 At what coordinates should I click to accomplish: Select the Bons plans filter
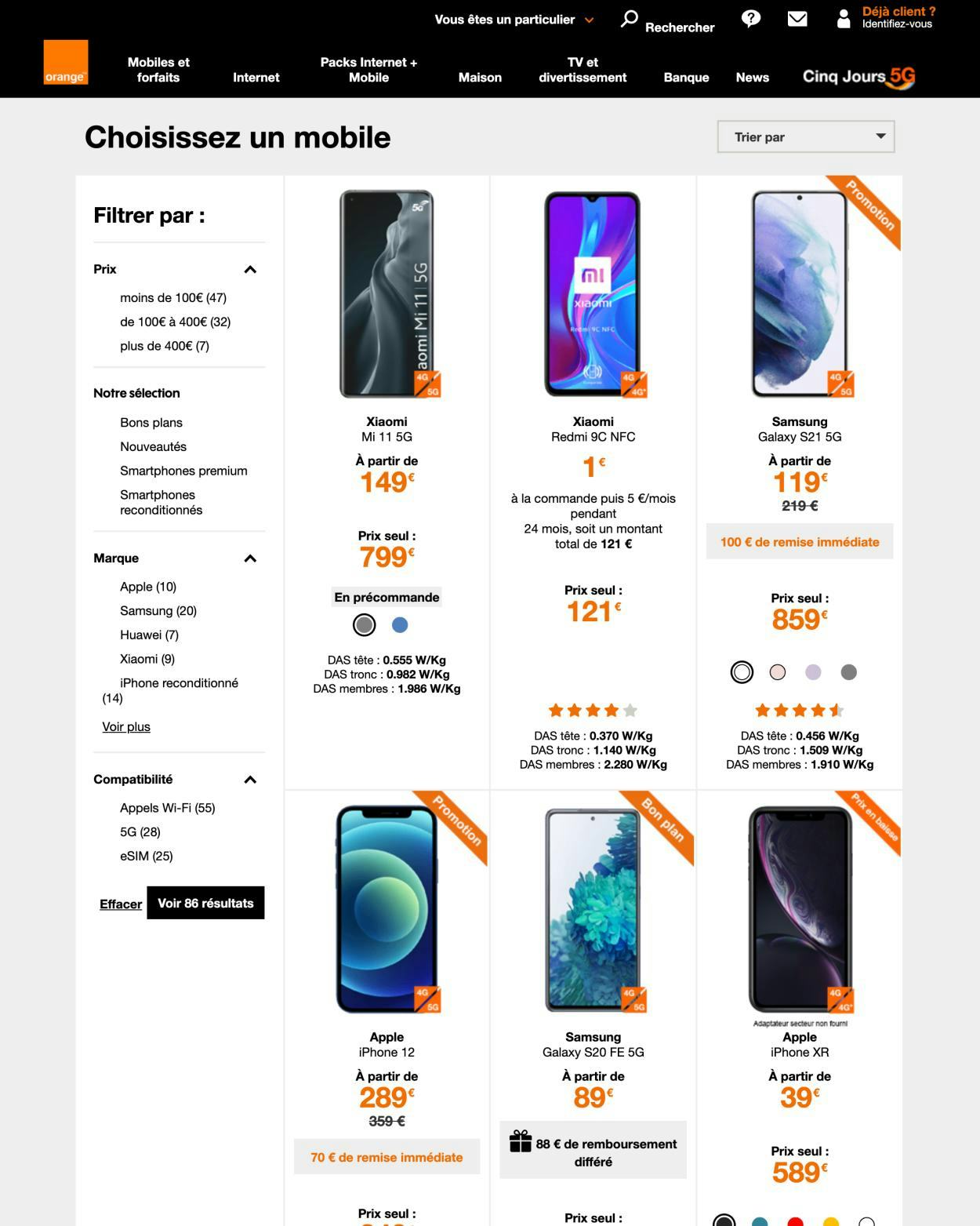tap(151, 423)
